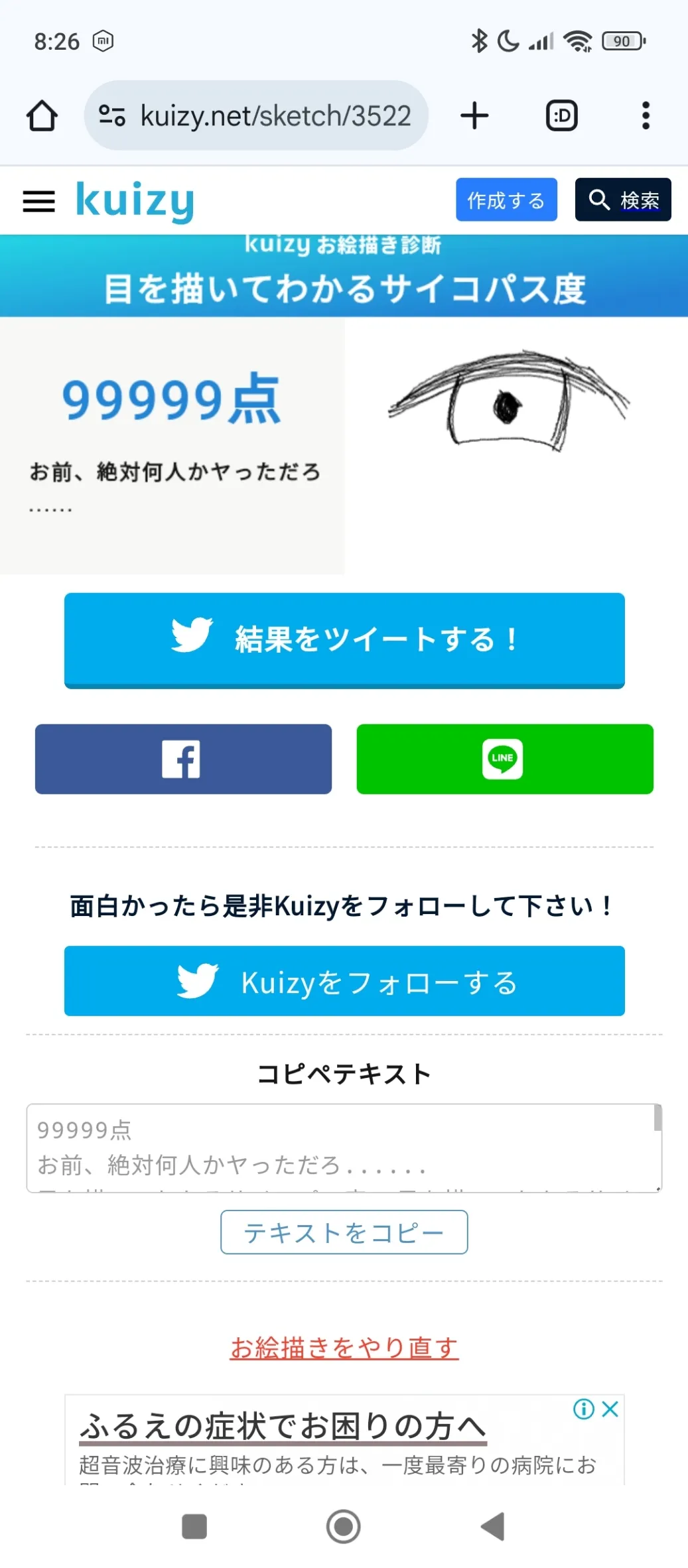Go back with the system back button
The image size is (688, 1568).
494,1526
